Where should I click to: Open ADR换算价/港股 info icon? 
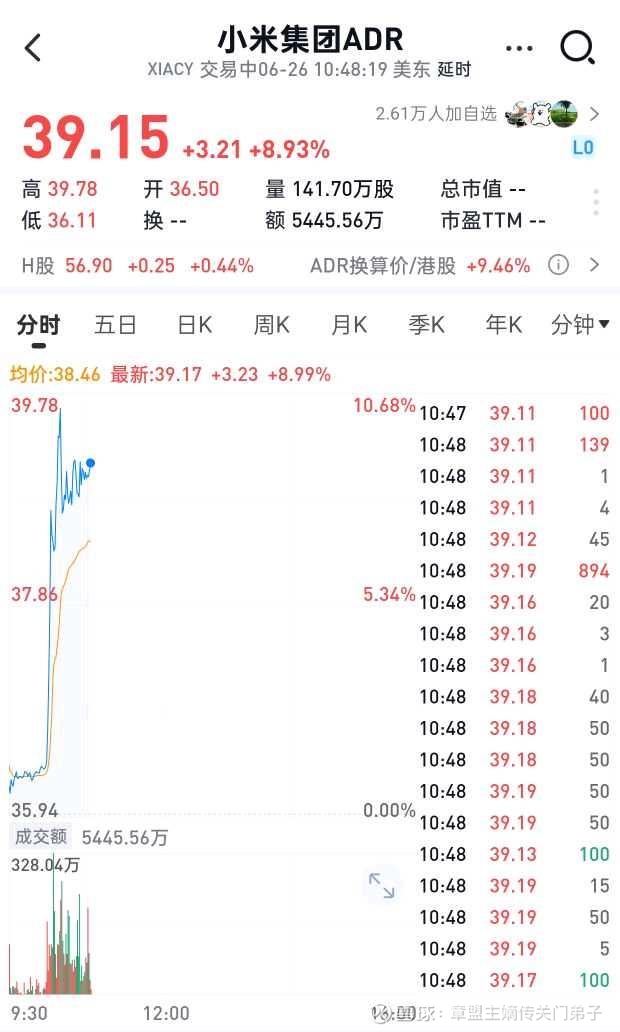[x=559, y=265]
